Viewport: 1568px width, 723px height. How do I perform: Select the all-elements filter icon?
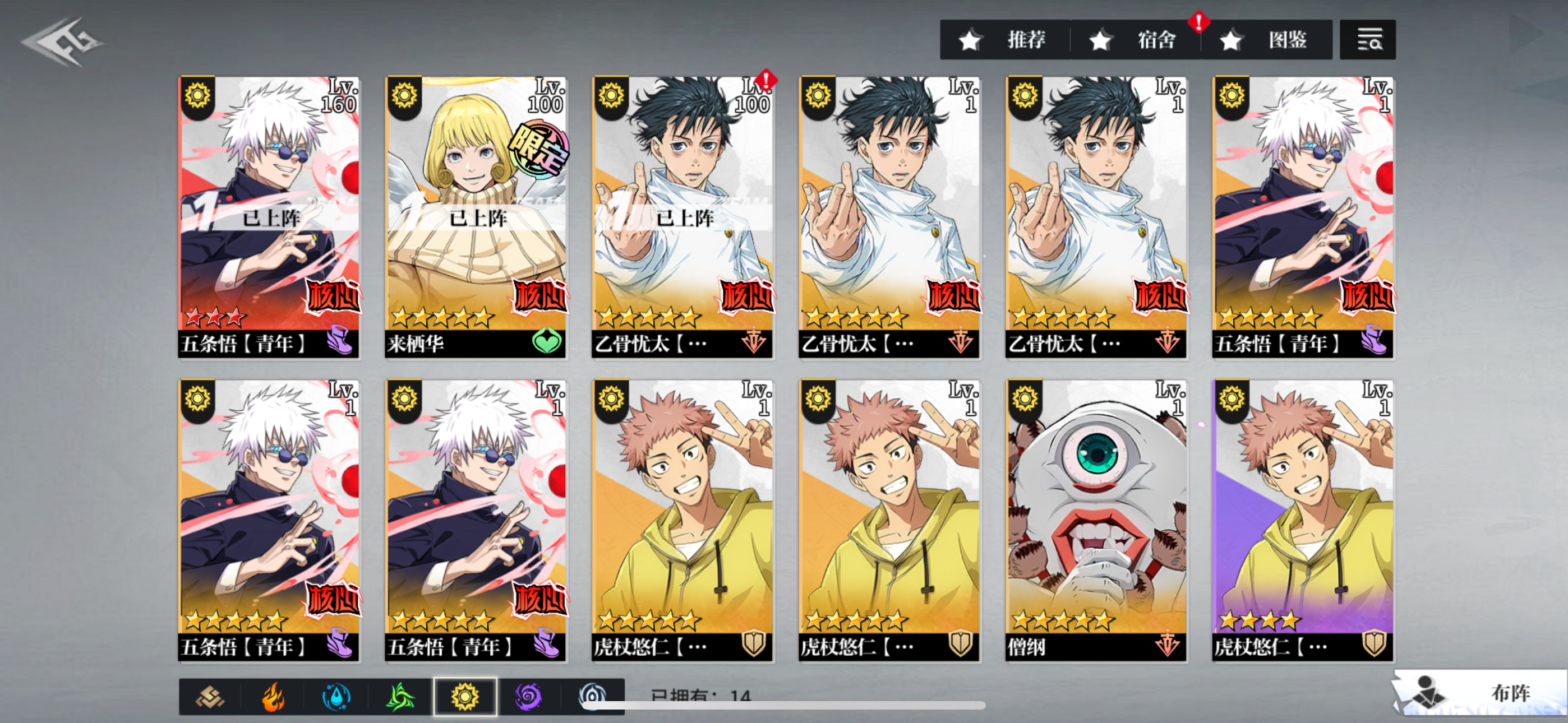(x=210, y=697)
